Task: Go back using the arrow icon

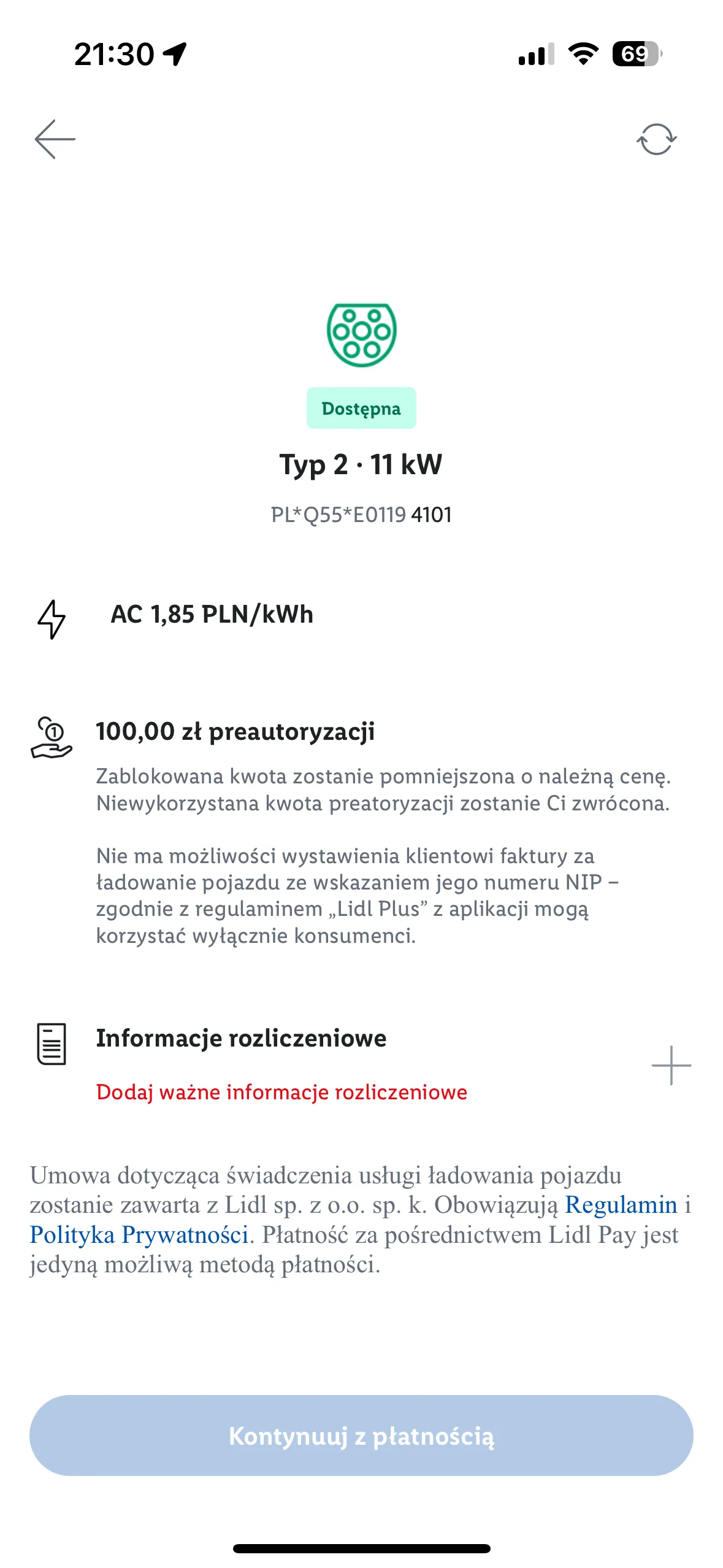Action: pos(55,139)
